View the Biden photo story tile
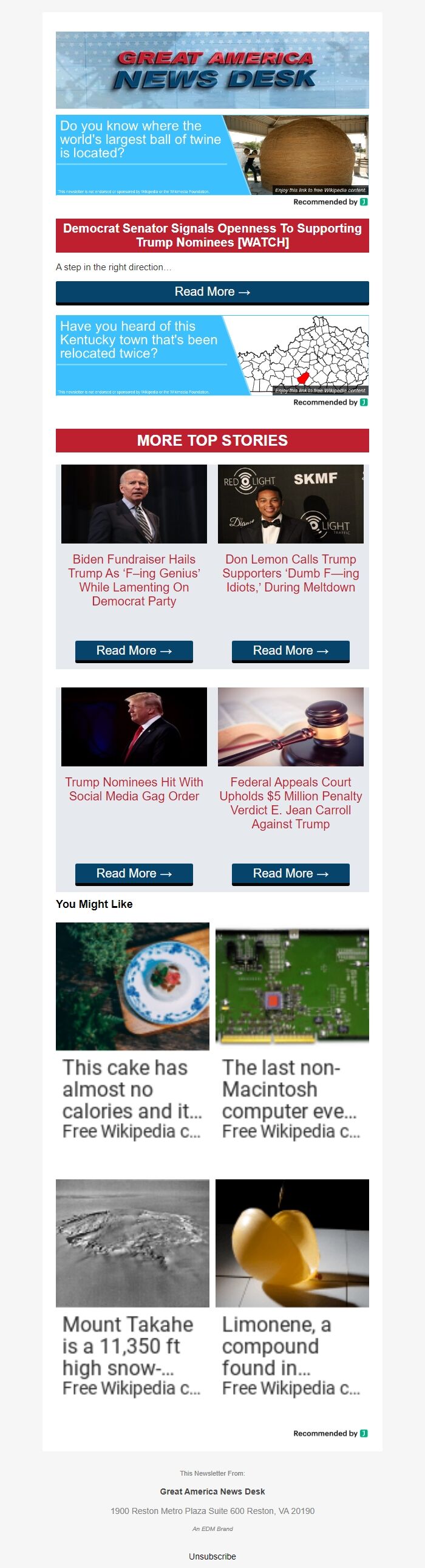The width and height of the screenshot is (425, 1568). [x=134, y=504]
